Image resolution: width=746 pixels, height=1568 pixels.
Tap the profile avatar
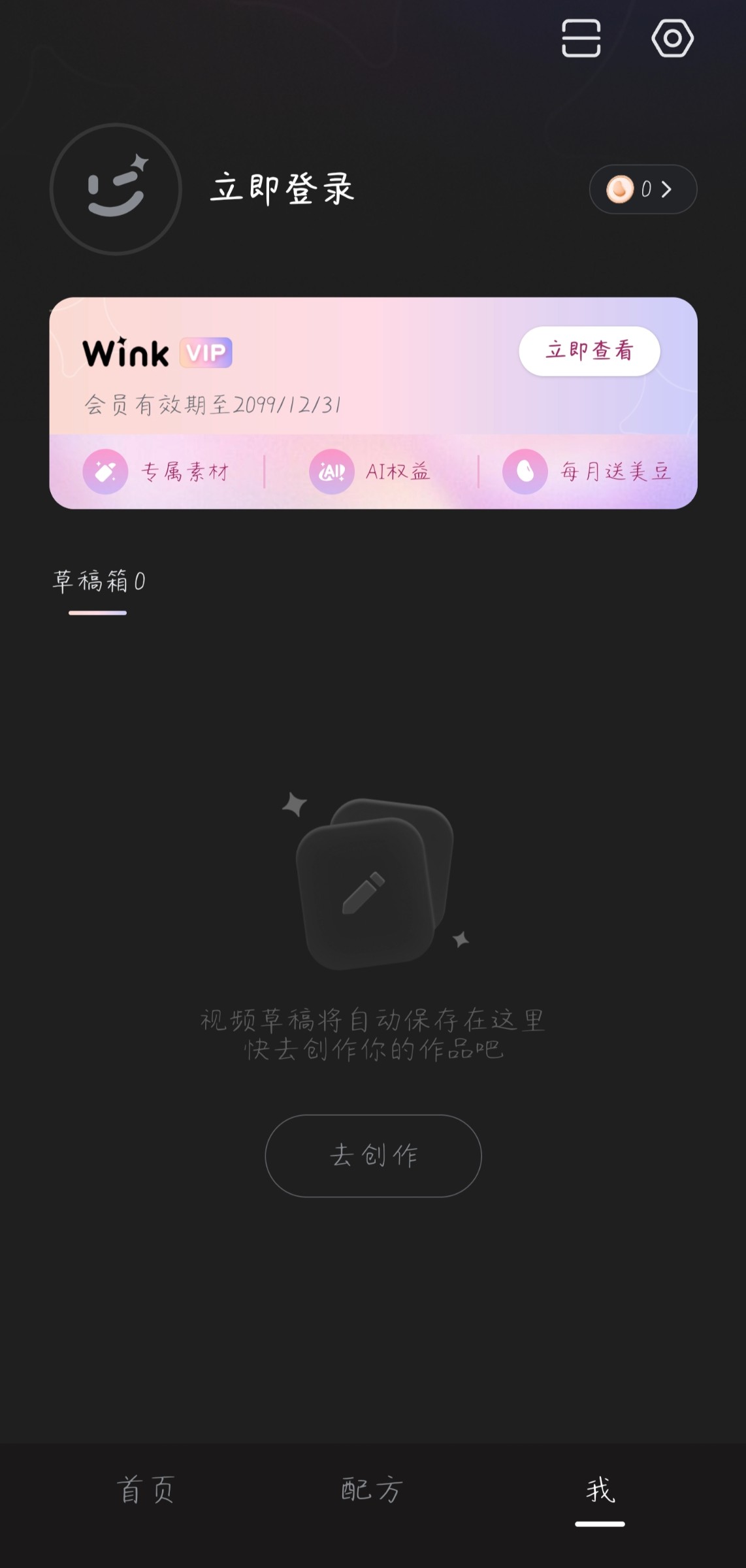116,189
